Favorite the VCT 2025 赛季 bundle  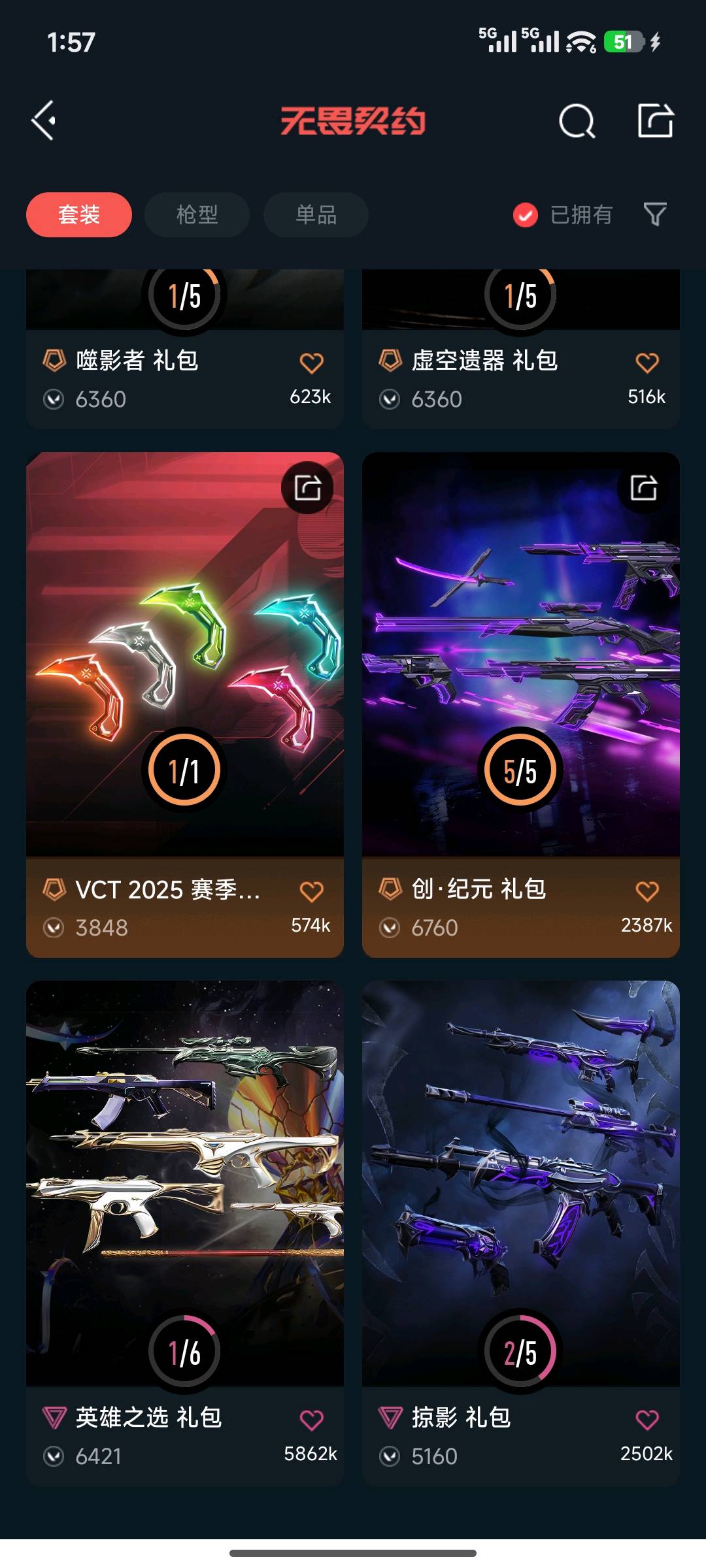pos(311,892)
